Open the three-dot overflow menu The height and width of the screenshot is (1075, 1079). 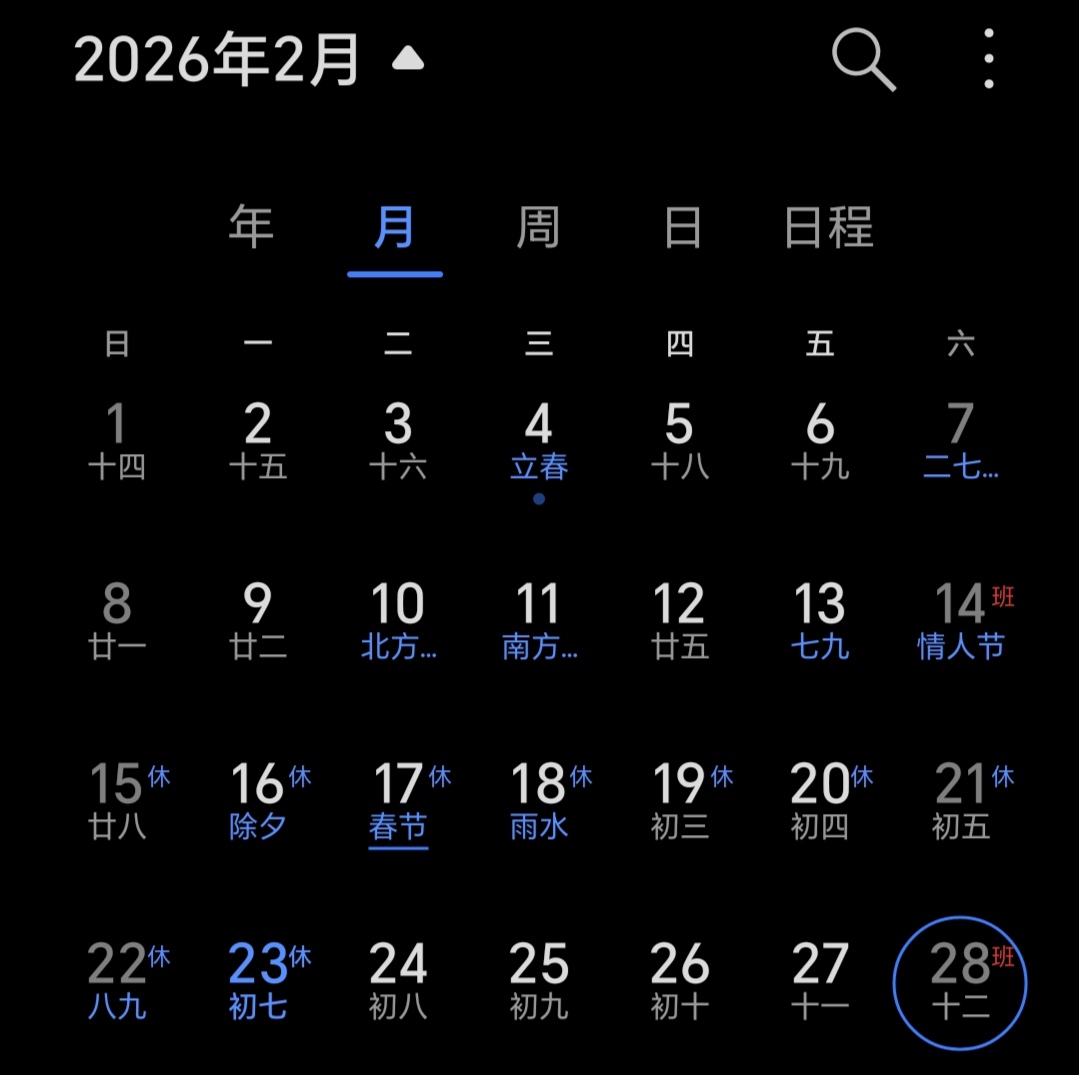[988, 59]
